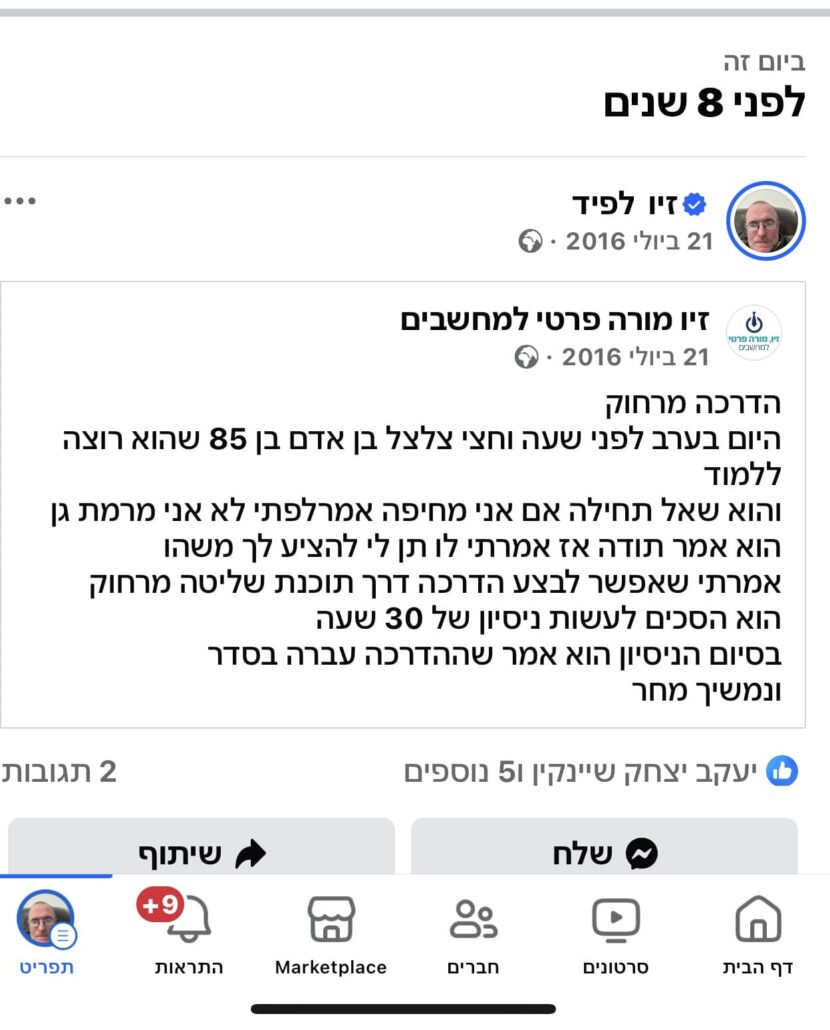The width and height of the screenshot is (830, 1030).
Task: Open the תפריט menu tab
Action: tap(46, 935)
